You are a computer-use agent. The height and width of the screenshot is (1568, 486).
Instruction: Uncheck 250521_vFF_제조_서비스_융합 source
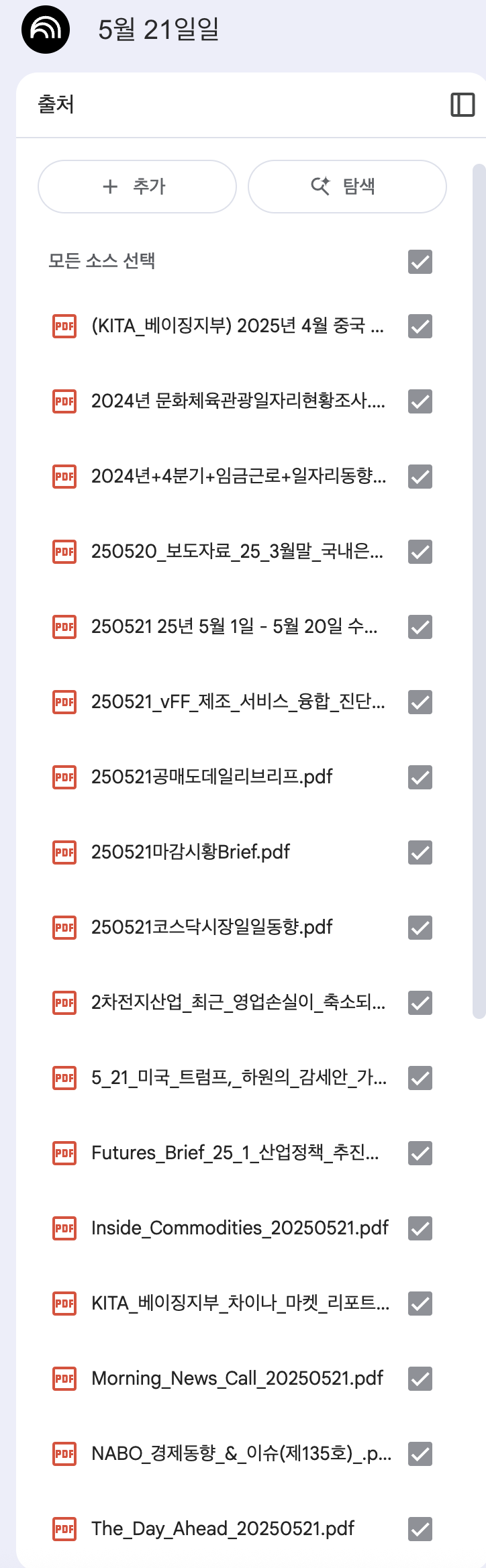click(x=420, y=702)
